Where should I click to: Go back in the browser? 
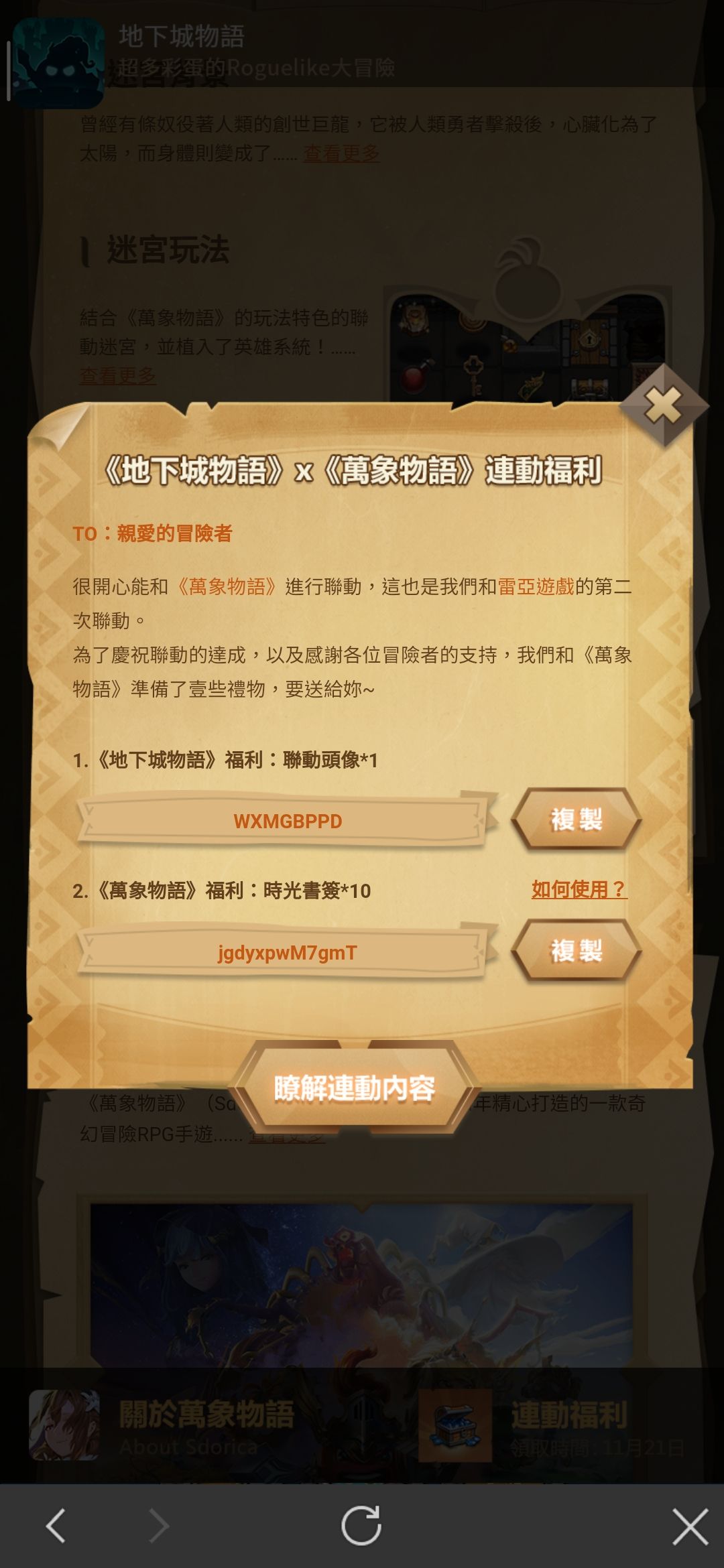(x=56, y=1526)
